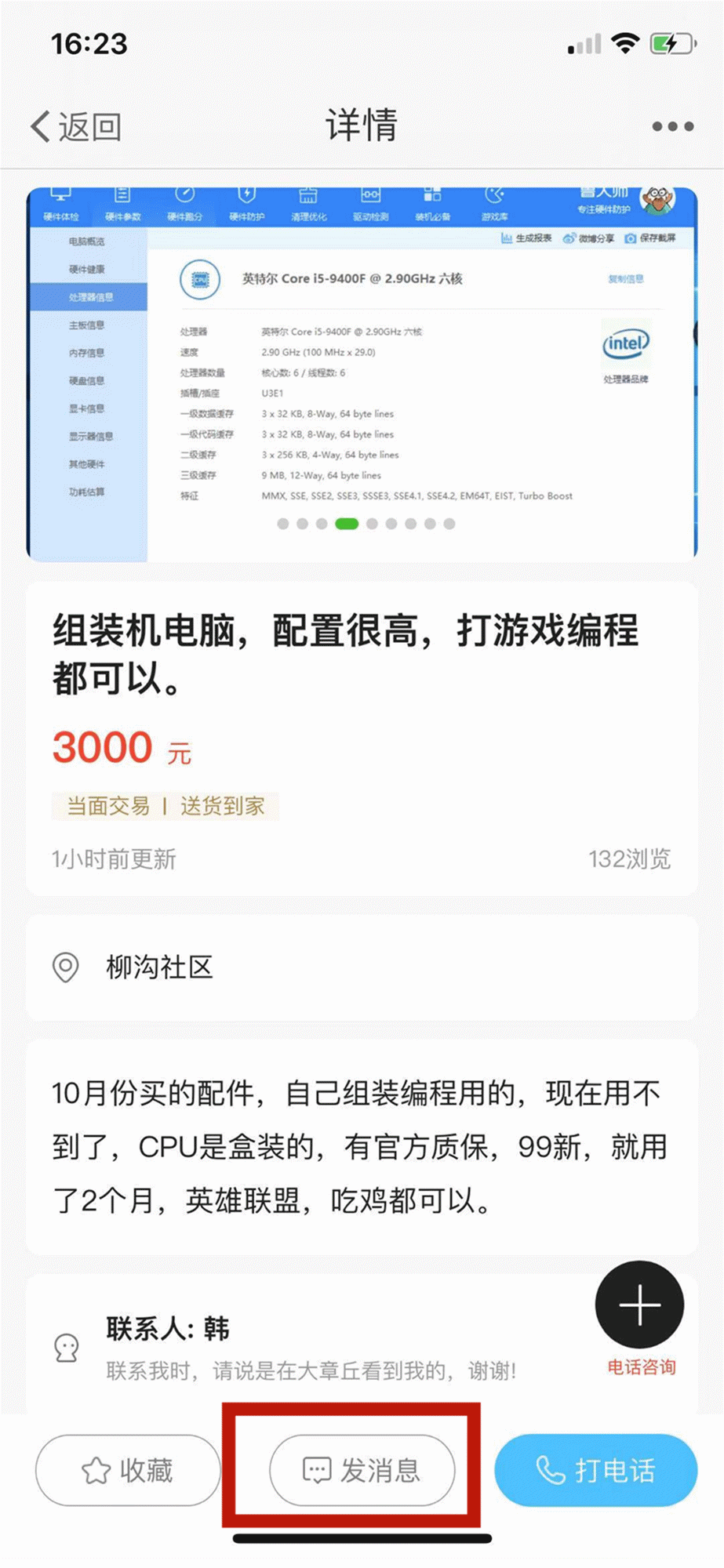Viewport: 724px width, 1568px height.
Task: Call the seller with 打电话
Action: coord(595,1470)
